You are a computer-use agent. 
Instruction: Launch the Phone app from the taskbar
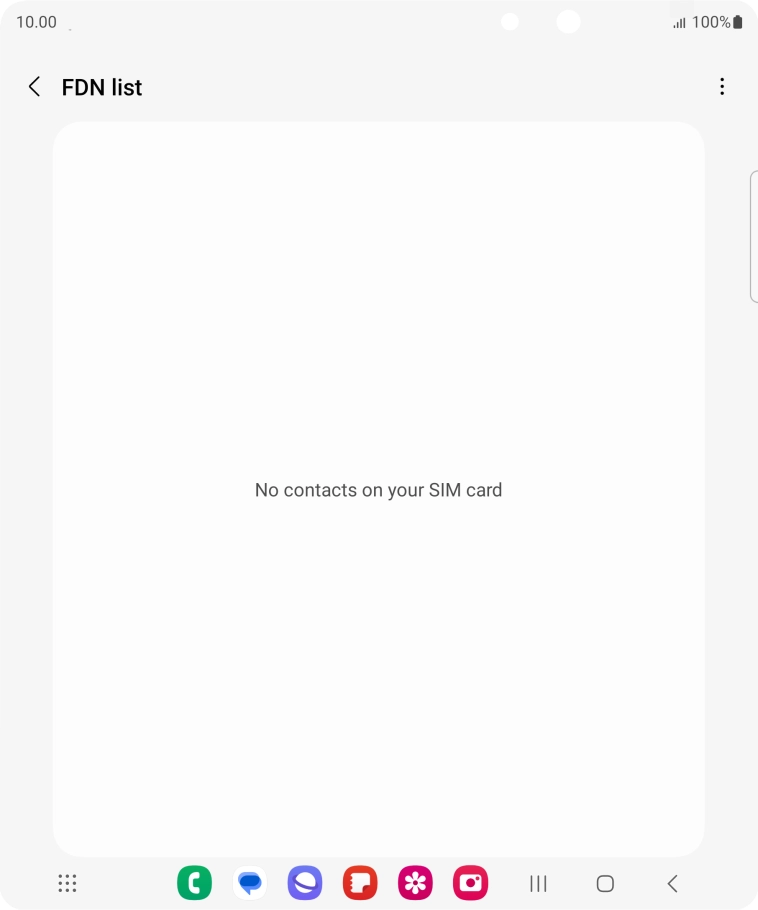[194, 883]
